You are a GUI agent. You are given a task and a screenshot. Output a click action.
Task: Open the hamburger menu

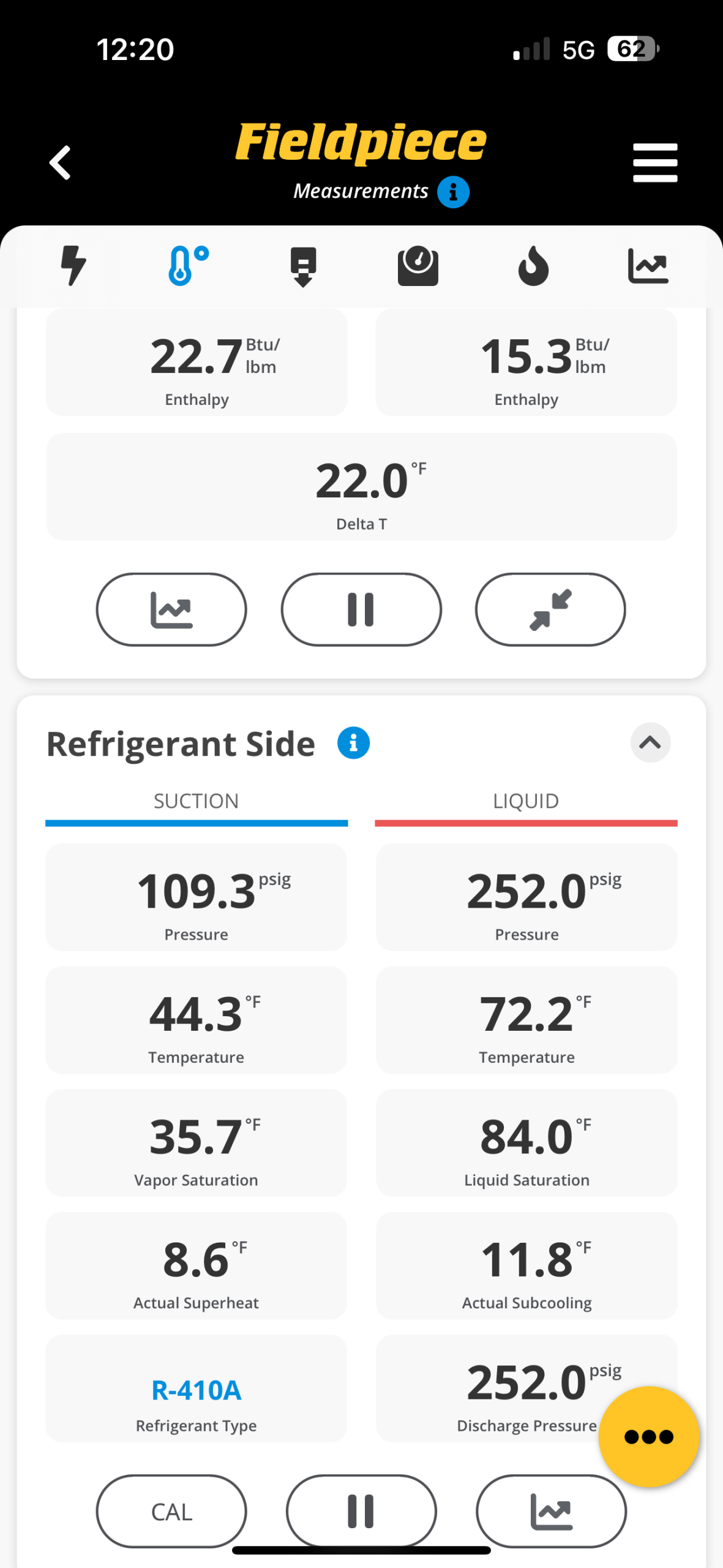(x=654, y=163)
